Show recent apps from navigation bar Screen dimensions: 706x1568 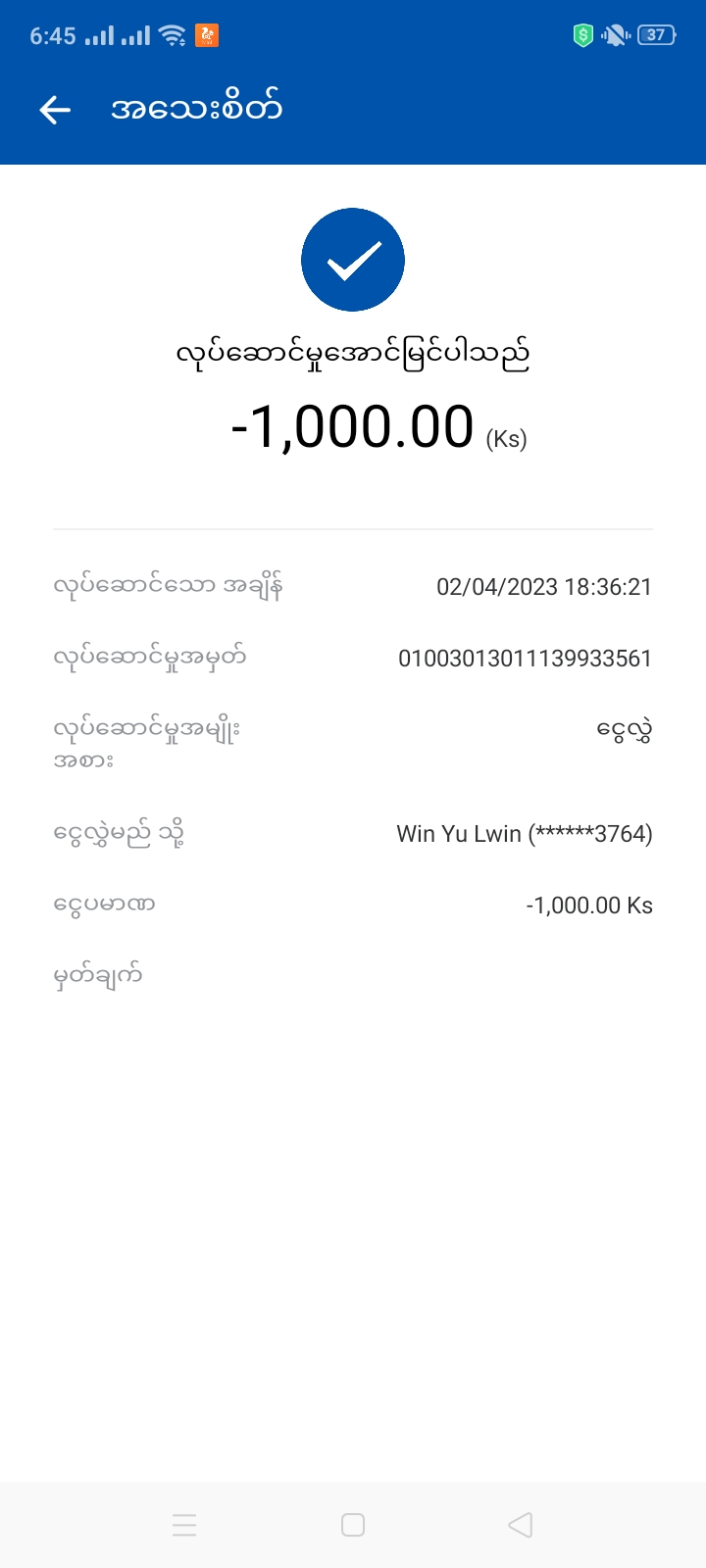tap(184, 1524)
